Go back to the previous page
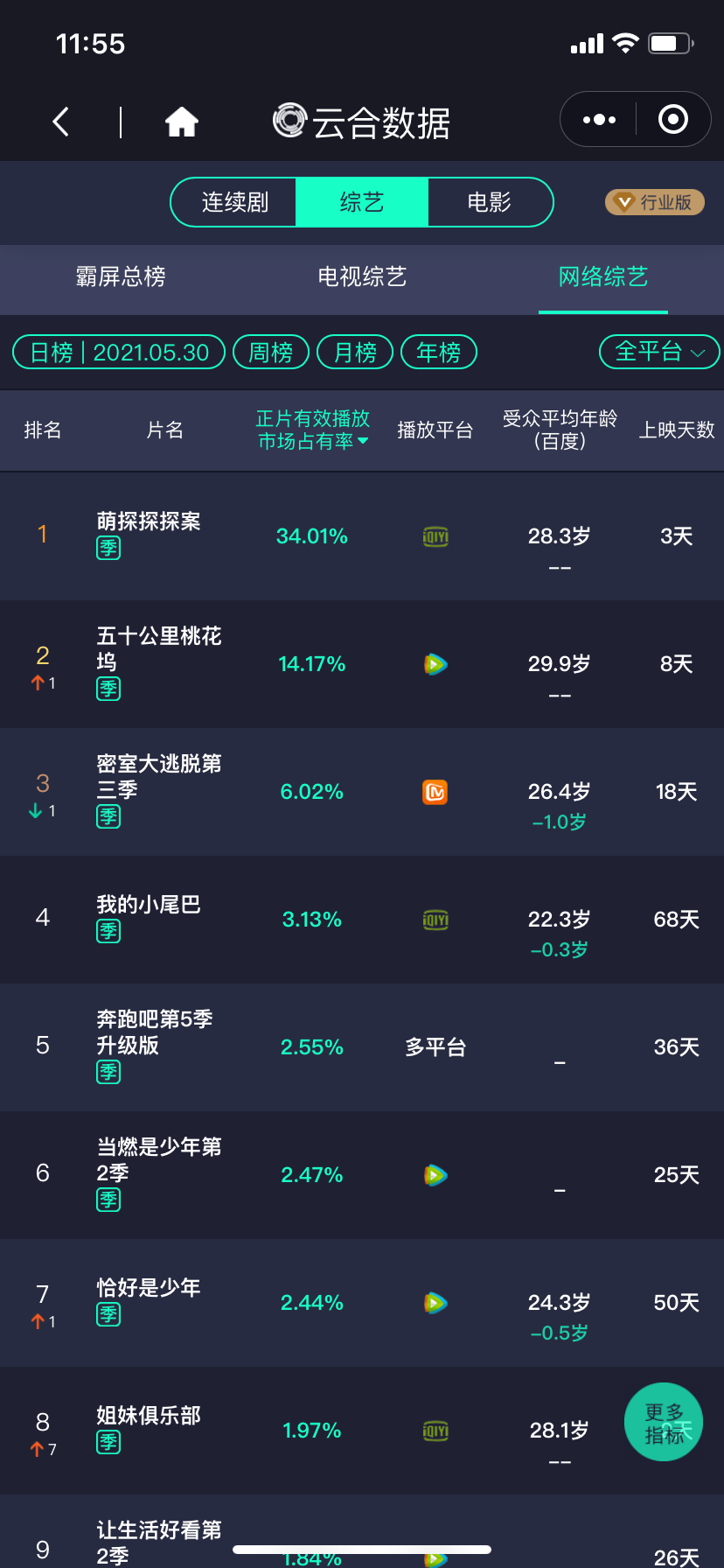This screenshot has height=1568, width=724. [61, 122]
